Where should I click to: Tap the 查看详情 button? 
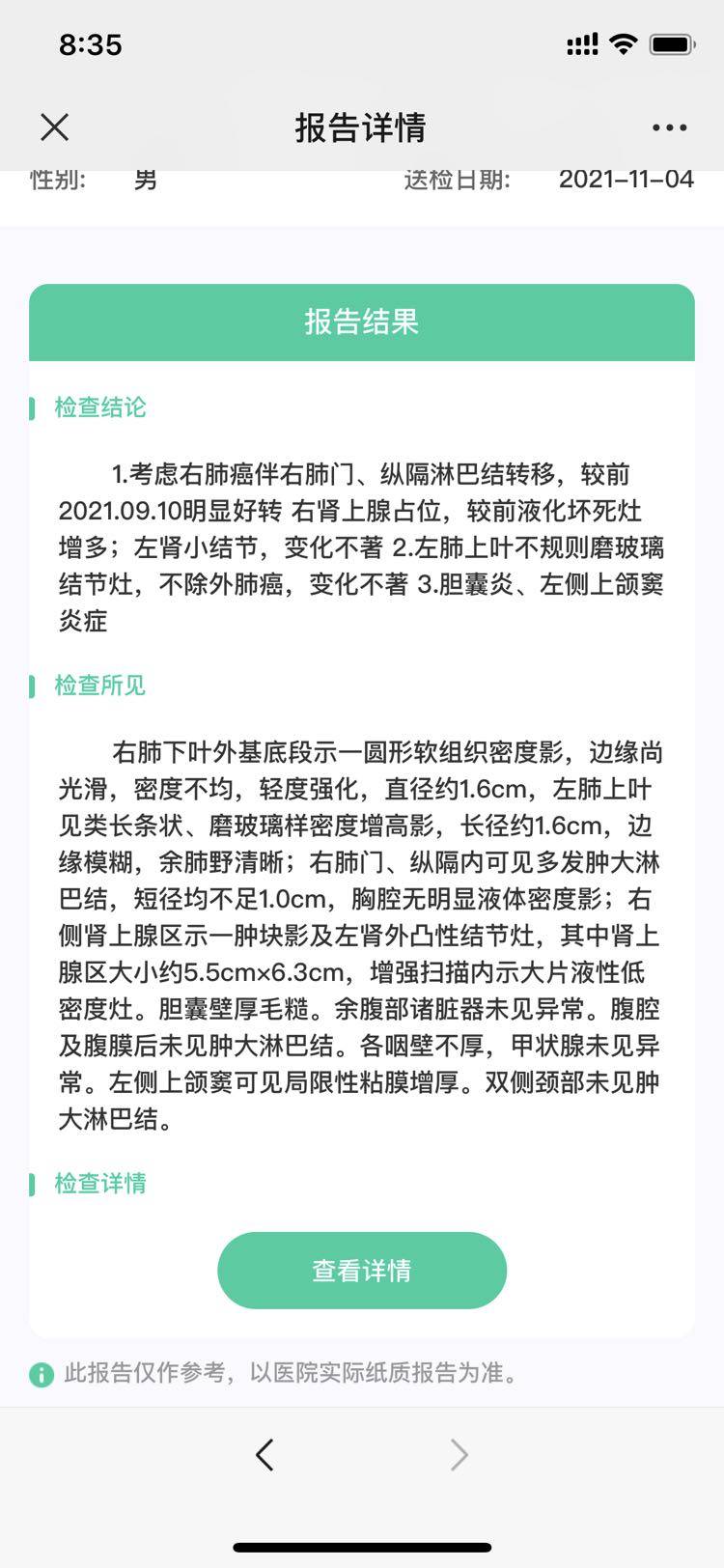pyautogui.click(x=362, y=1270)
